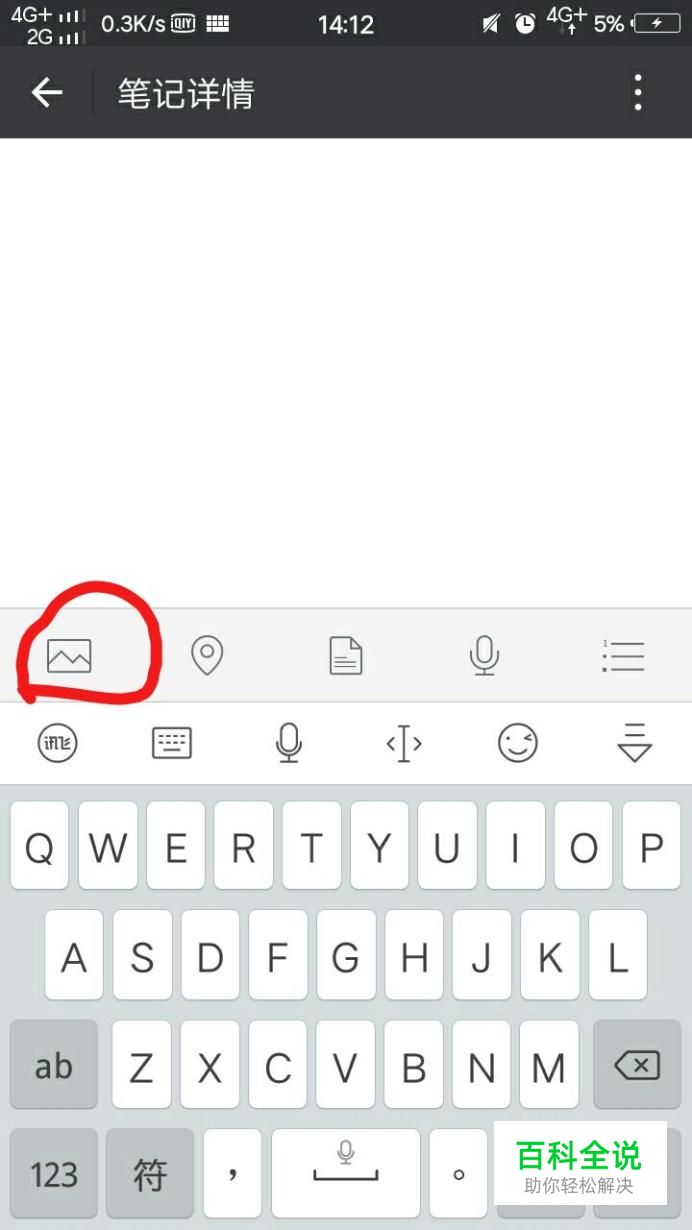
Task: Record a voice memo in note
Action: (x=484, y=656)
